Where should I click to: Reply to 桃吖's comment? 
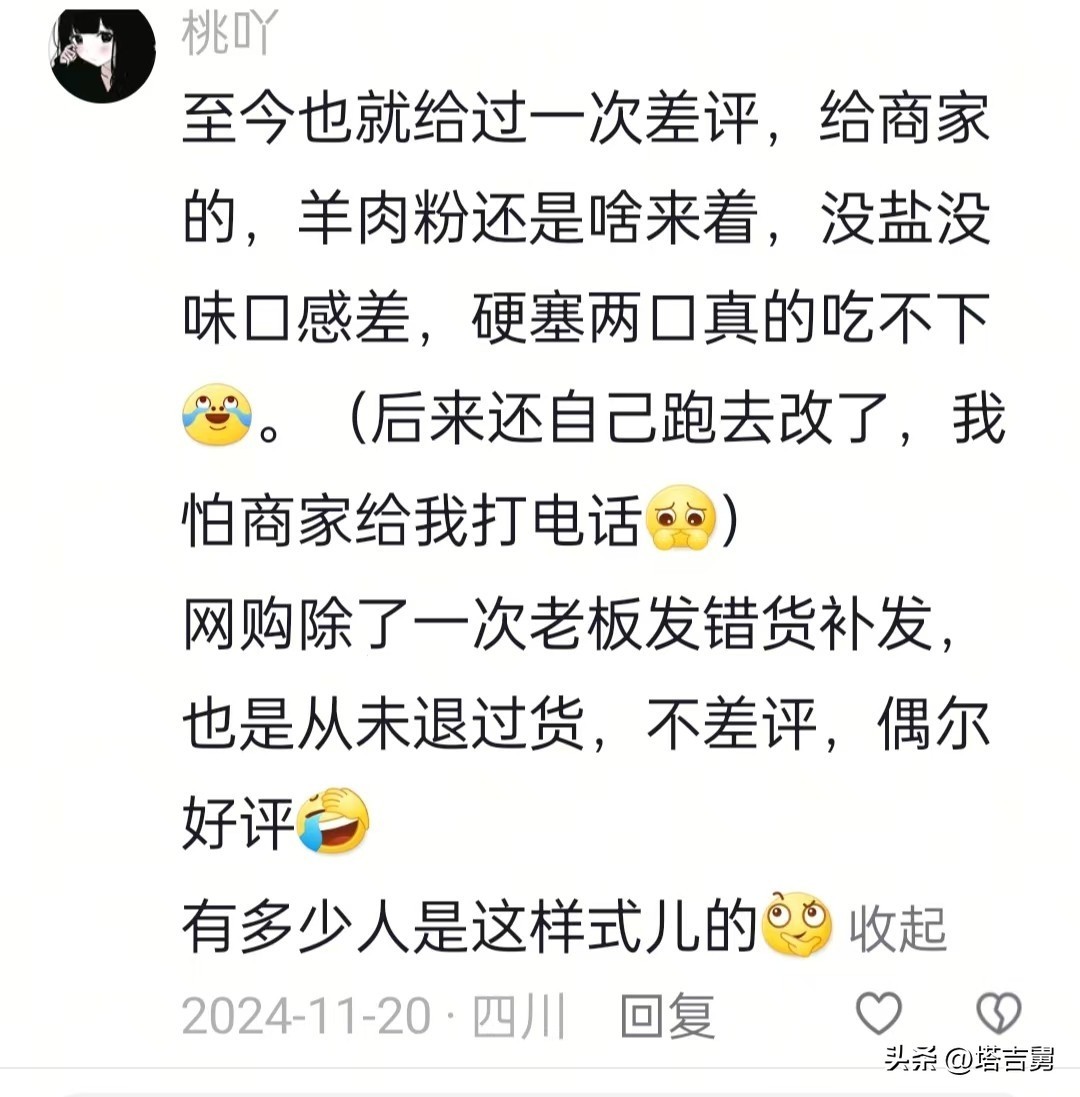(667, 1016)
